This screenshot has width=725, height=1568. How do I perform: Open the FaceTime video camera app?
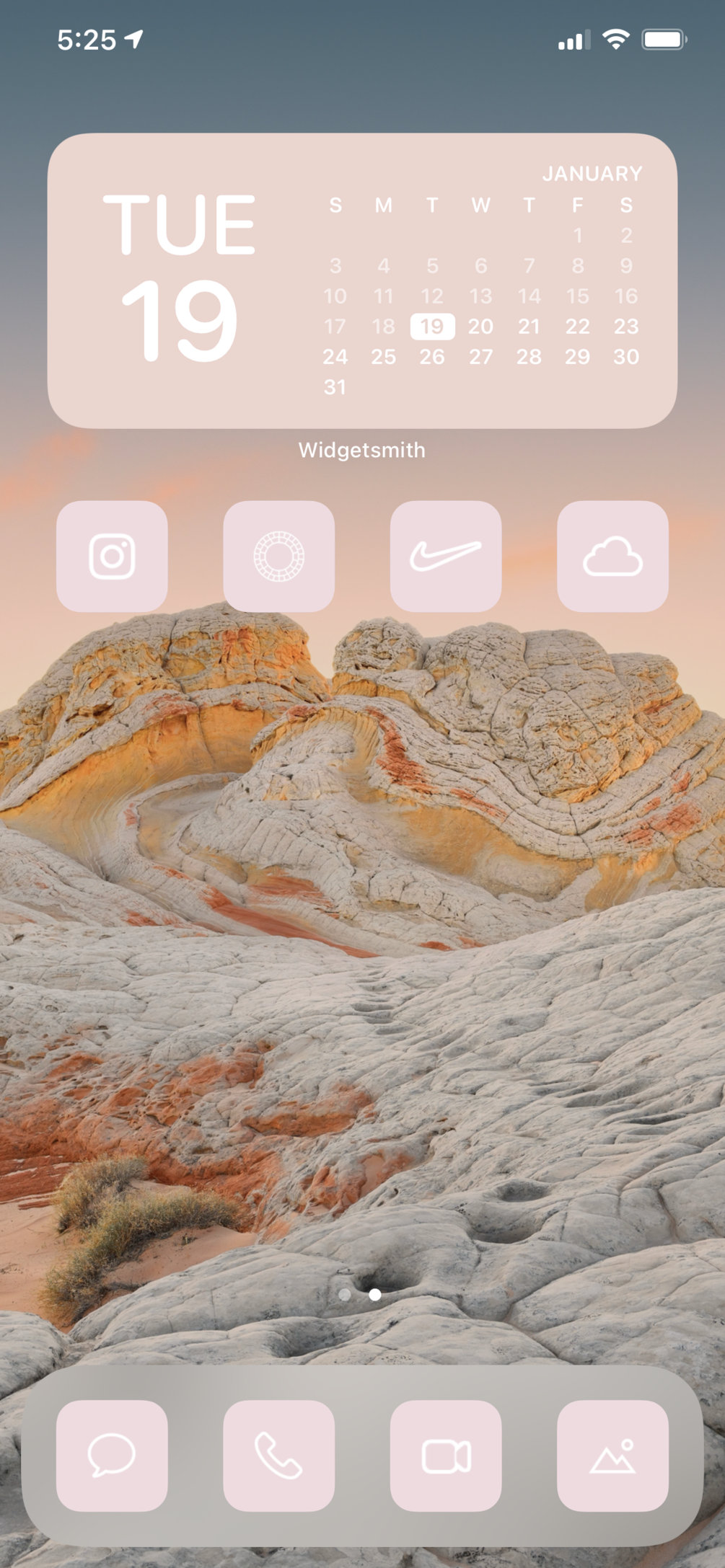click(445, 1455)
